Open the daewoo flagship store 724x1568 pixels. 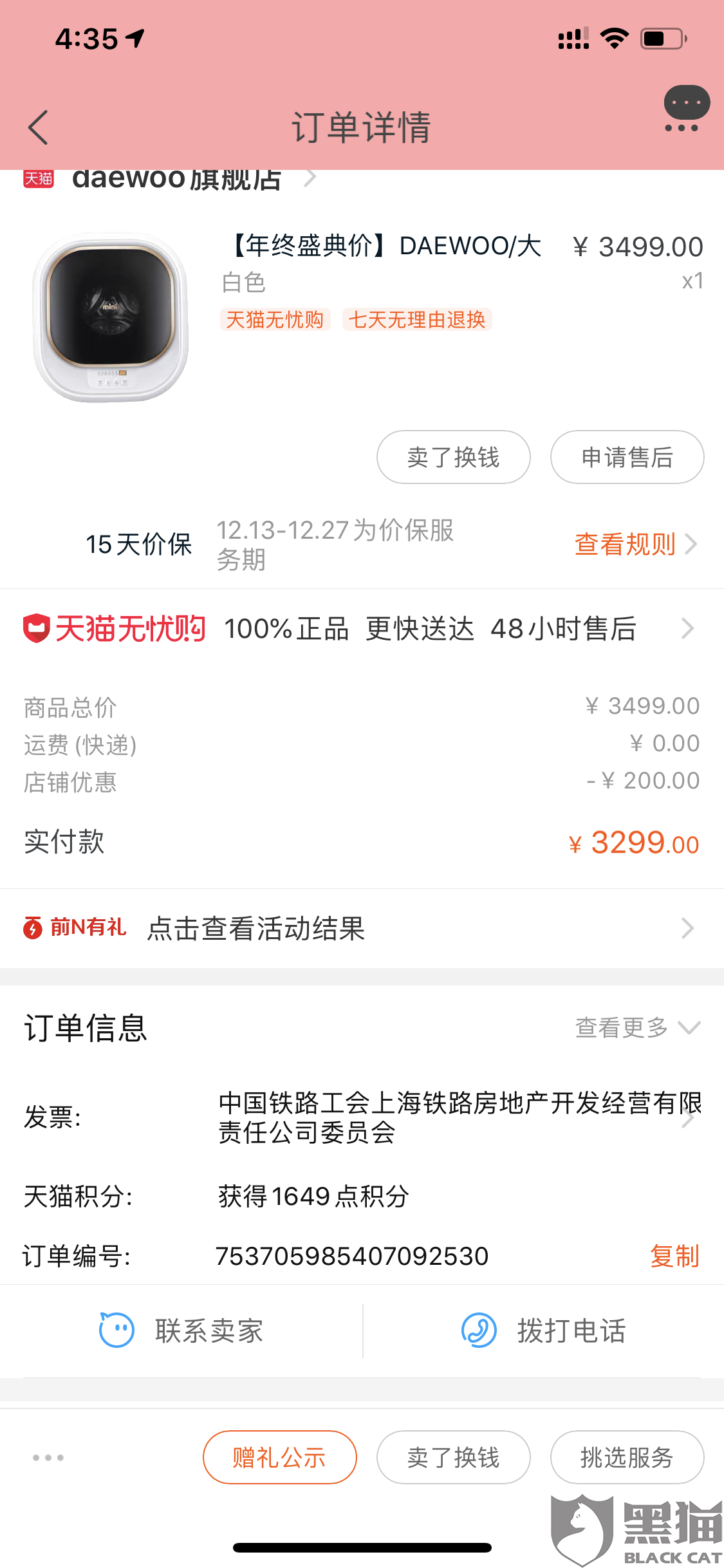point(171,178)
